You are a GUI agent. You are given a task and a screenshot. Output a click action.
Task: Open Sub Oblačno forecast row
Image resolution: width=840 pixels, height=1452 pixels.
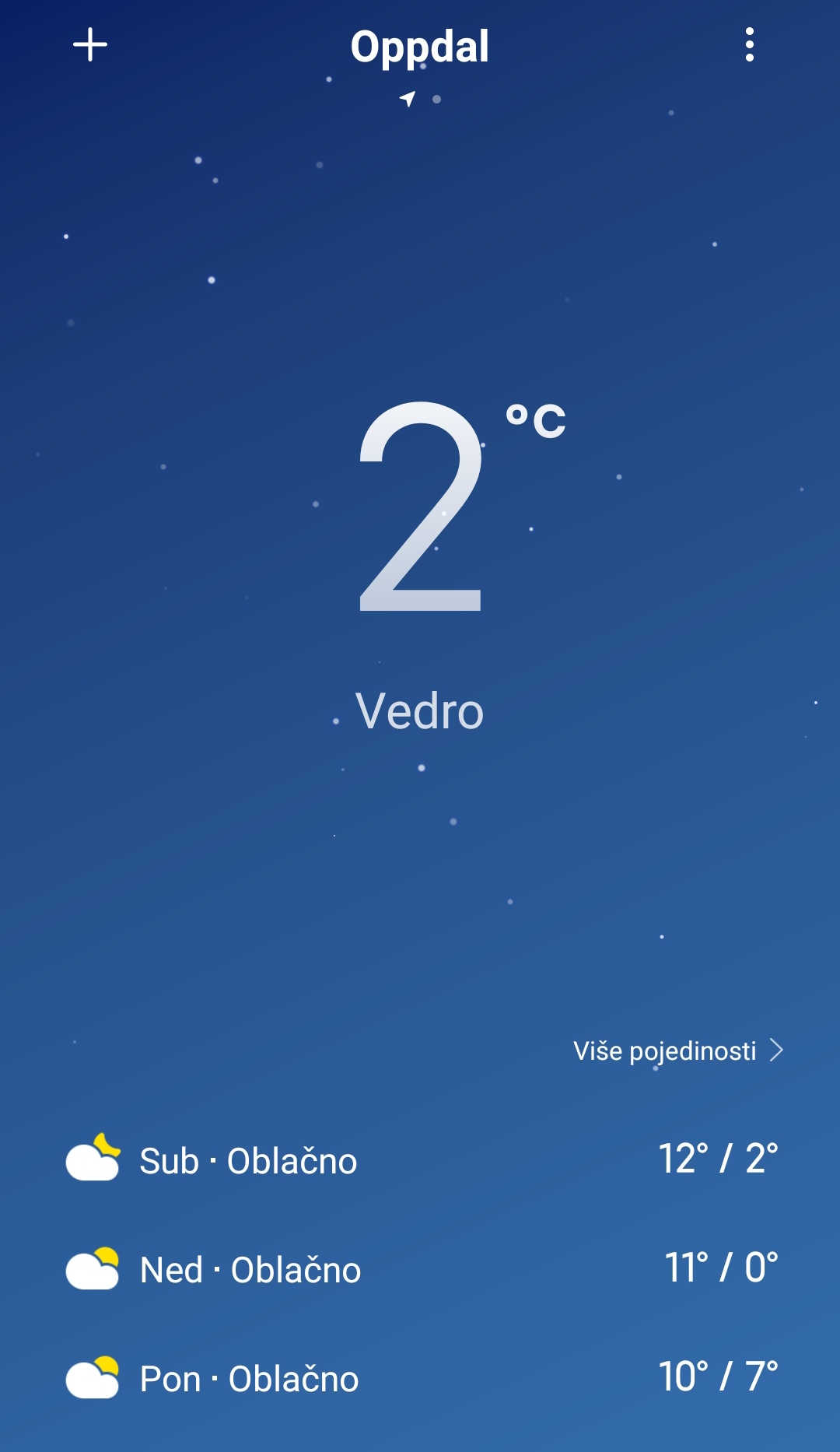[x=420, y=1159]
